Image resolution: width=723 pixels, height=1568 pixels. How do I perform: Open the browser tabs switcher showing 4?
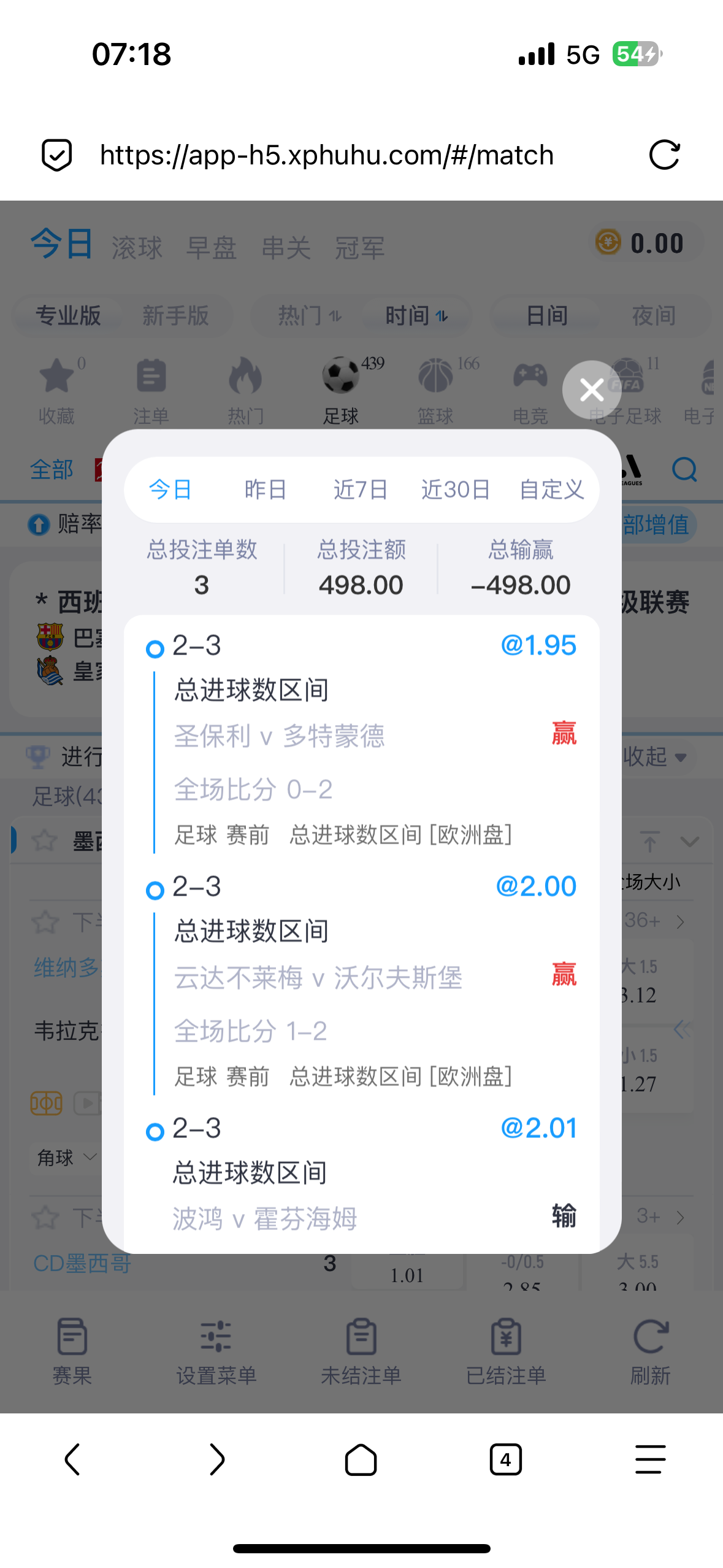(x=506, y=1459)
